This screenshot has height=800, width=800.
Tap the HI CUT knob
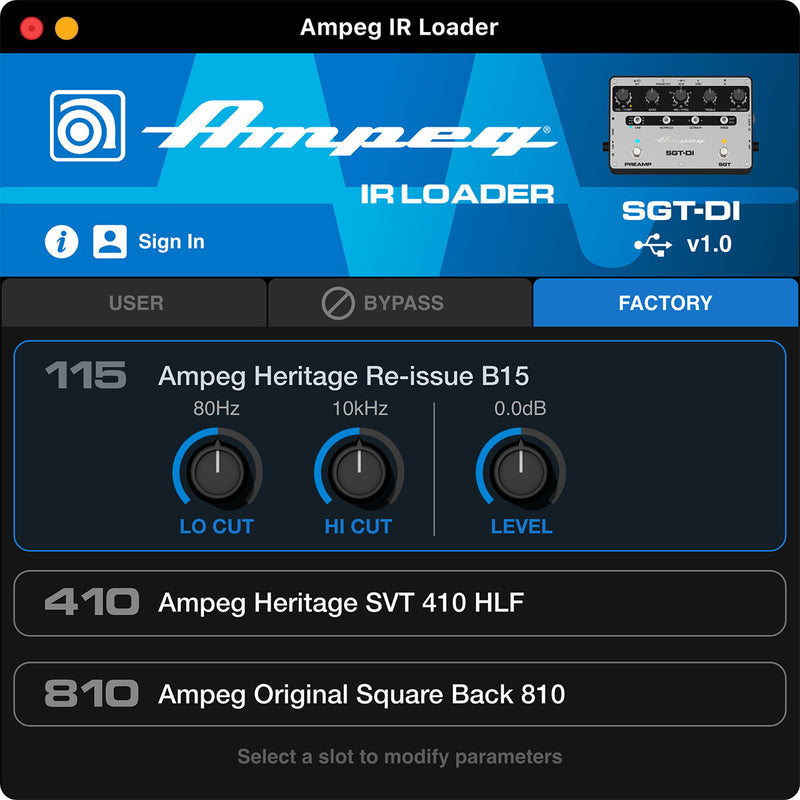tap(358, 468)
